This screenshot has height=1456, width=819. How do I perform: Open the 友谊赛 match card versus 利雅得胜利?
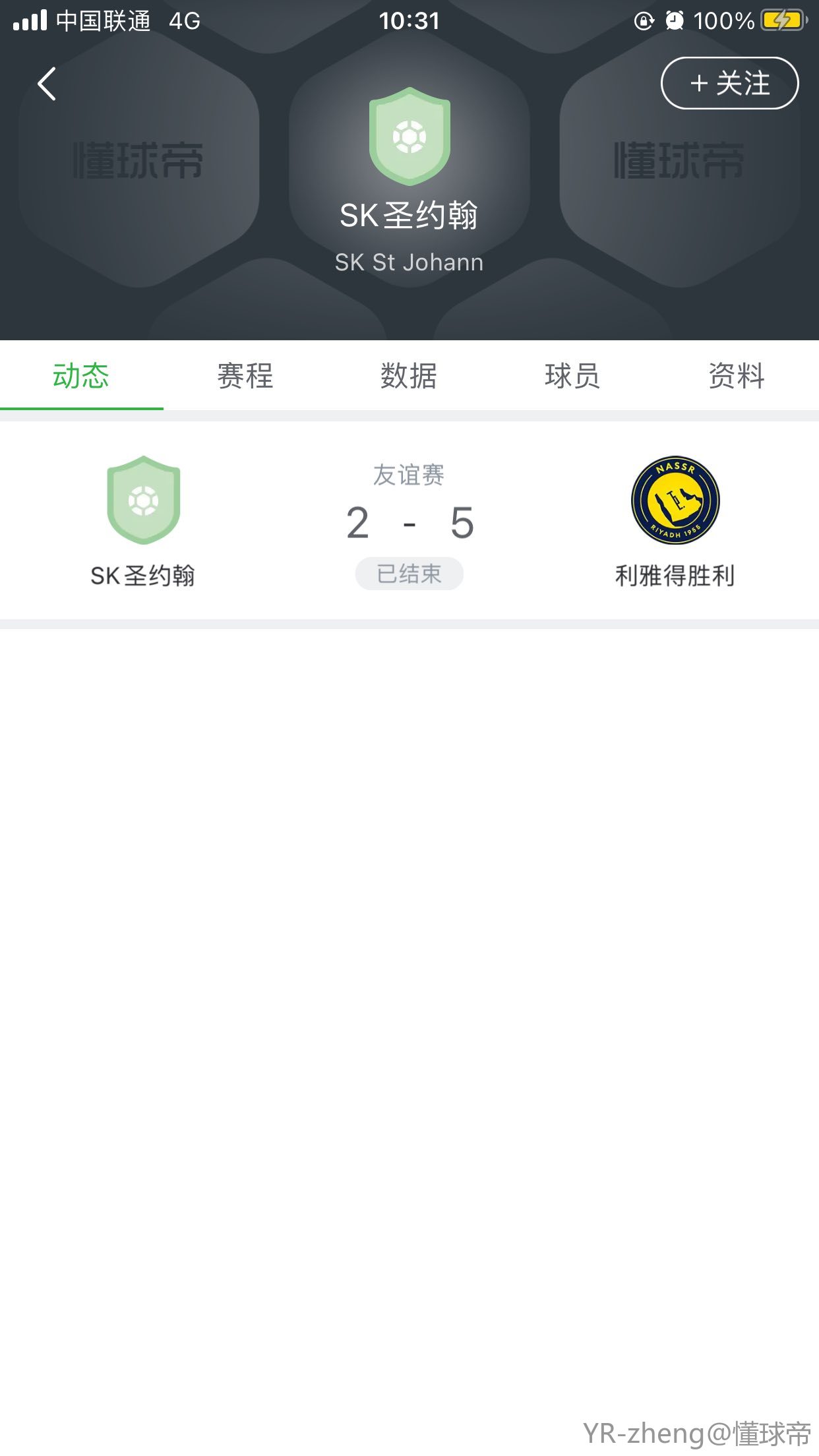point(409,521)
